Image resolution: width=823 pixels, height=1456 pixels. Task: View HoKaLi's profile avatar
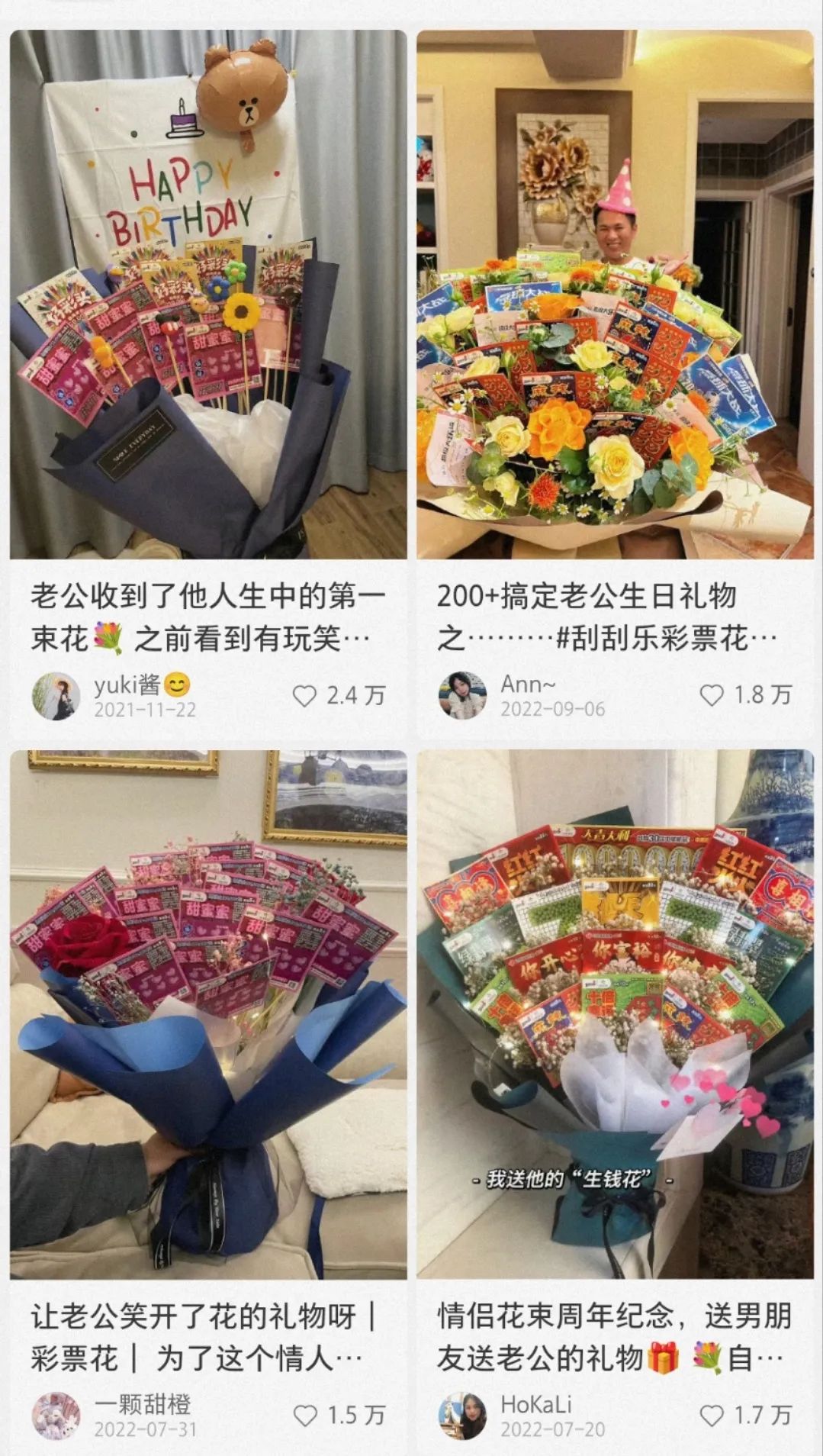[x=463, y=1416]
